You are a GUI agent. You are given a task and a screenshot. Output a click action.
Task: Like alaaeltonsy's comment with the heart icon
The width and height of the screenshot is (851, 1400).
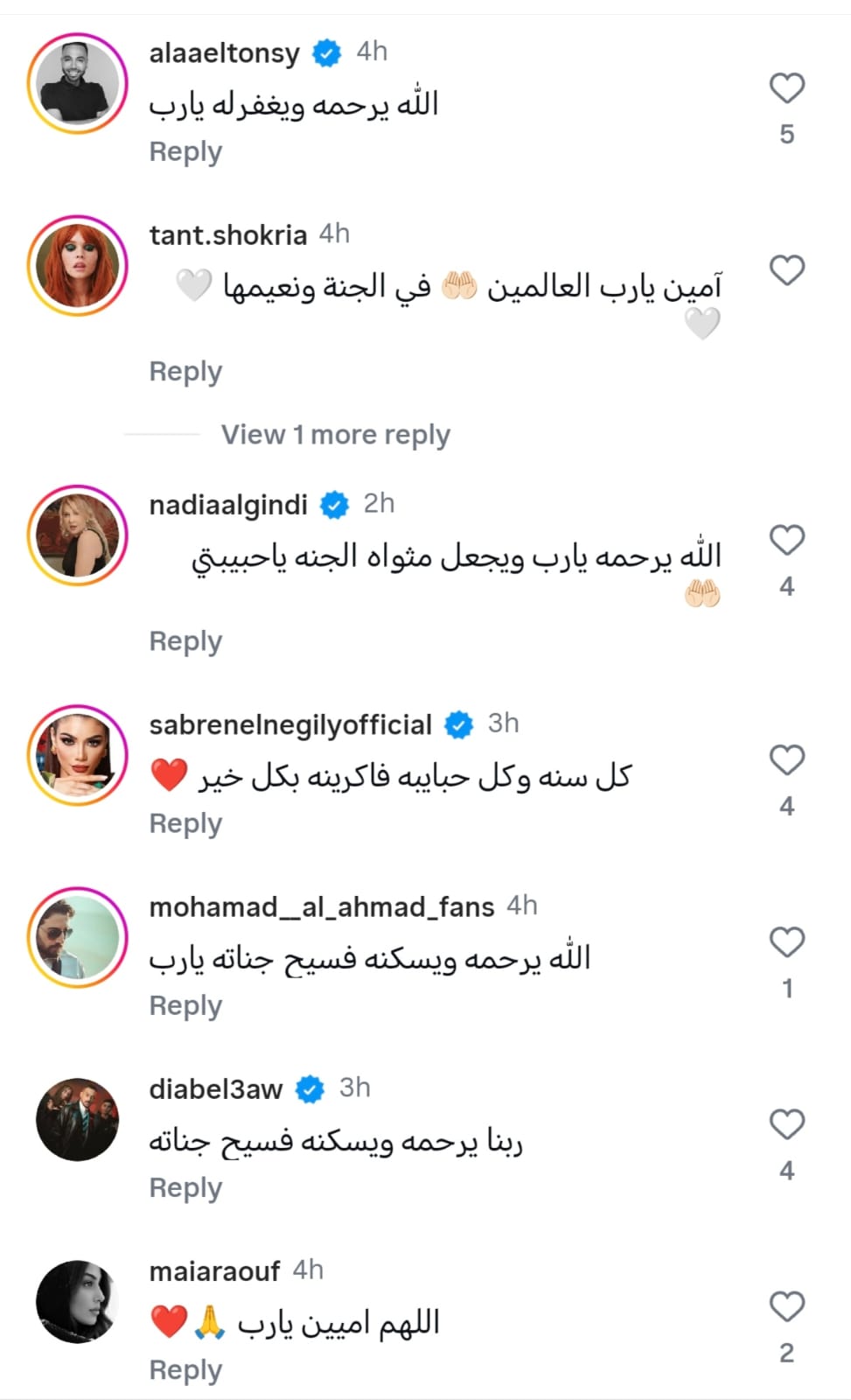coord(786,87)
